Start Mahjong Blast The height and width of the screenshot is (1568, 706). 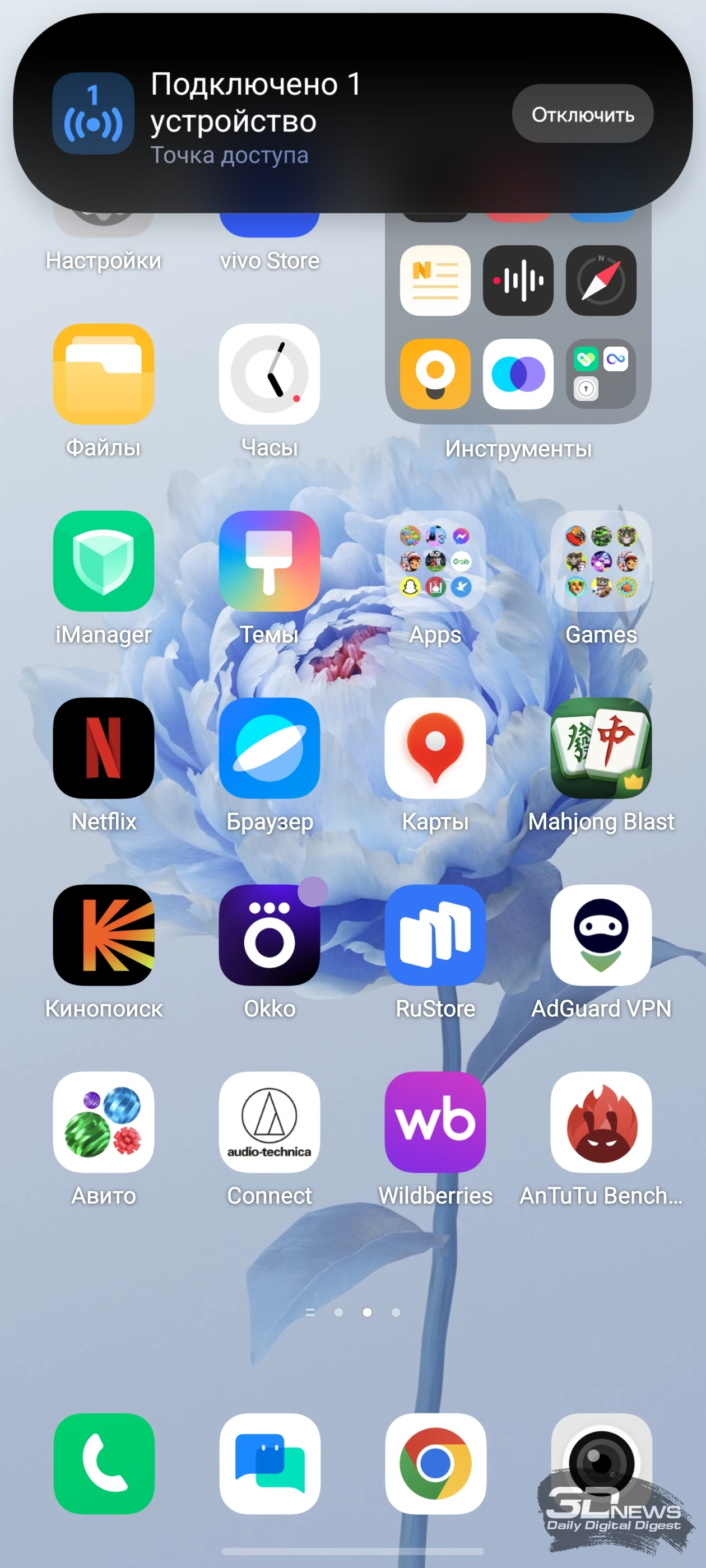tap(601, 748)
